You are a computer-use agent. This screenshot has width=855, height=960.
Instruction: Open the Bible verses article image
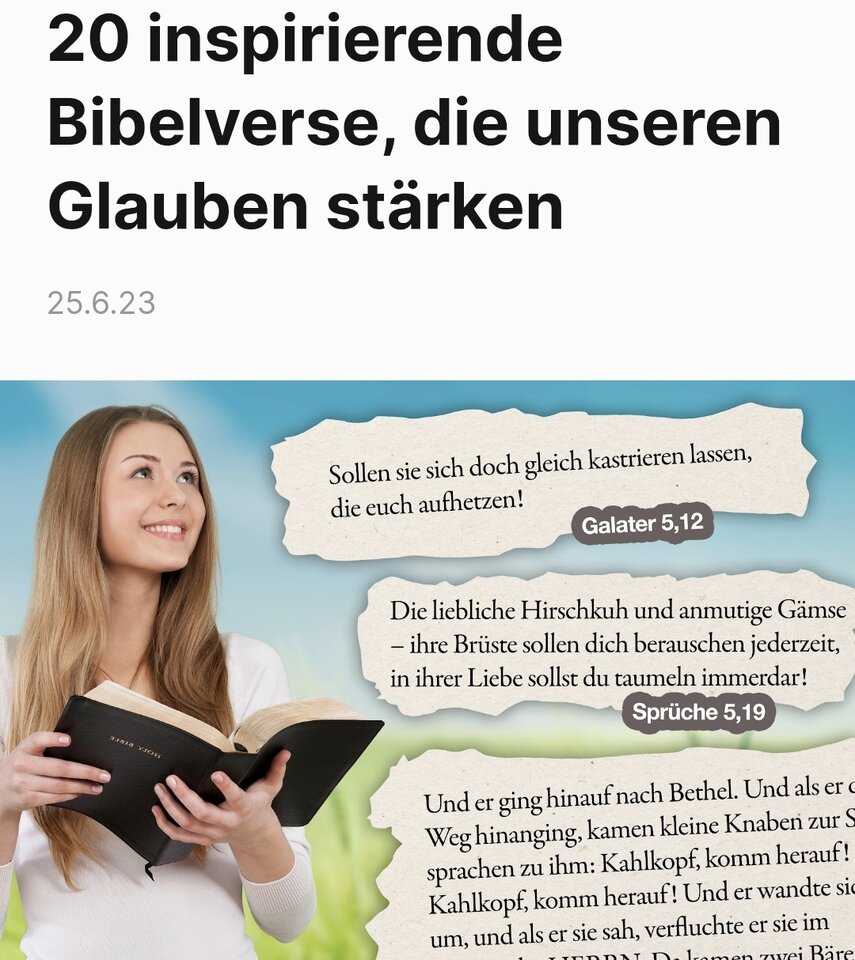427,670
